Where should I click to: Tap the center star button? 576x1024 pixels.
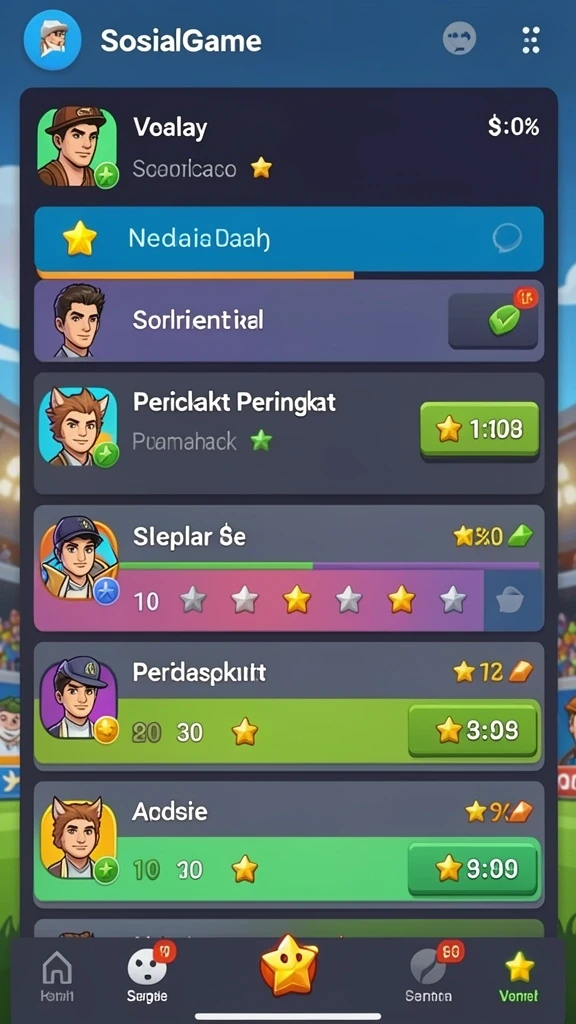289,966
